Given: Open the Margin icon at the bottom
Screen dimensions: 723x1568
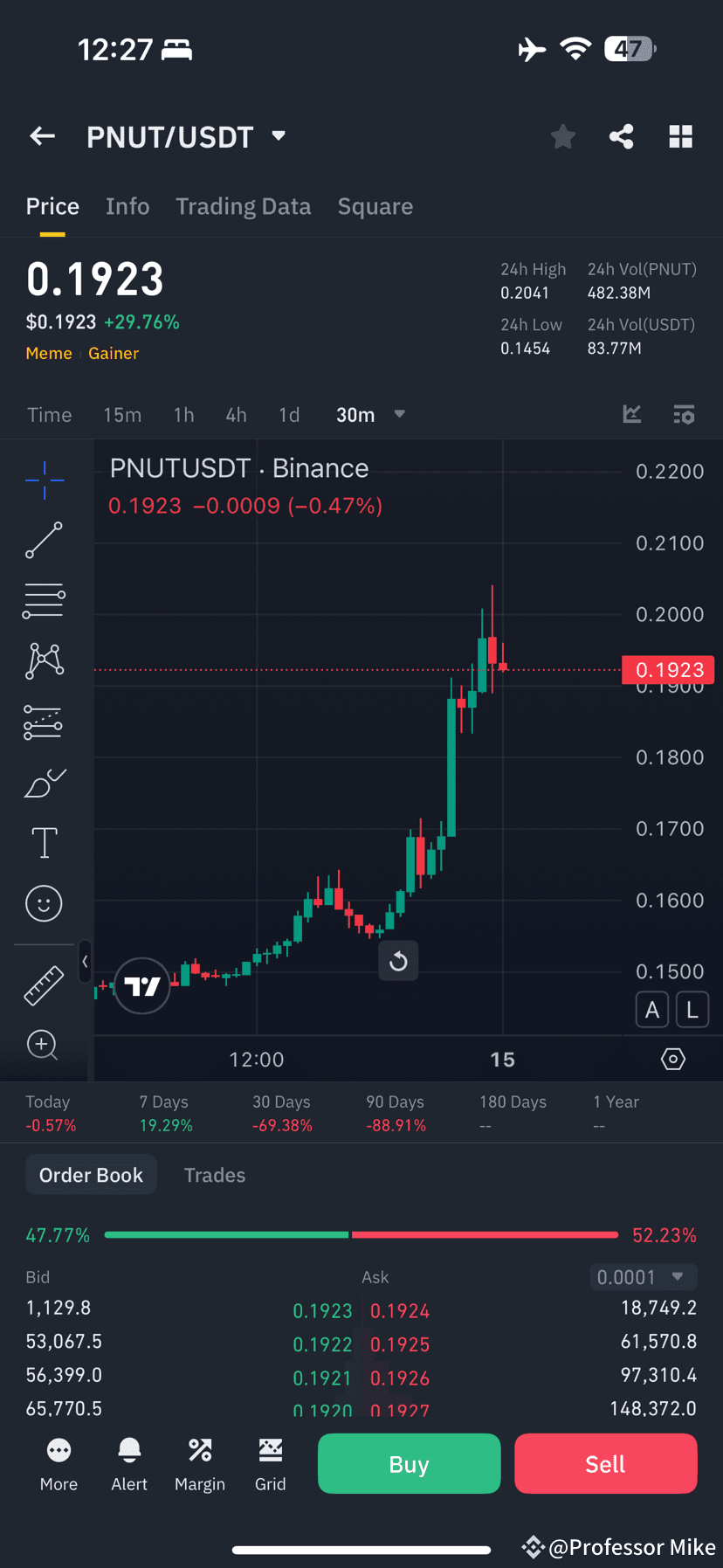Looking at the screenshot, I should point(200,1463).
